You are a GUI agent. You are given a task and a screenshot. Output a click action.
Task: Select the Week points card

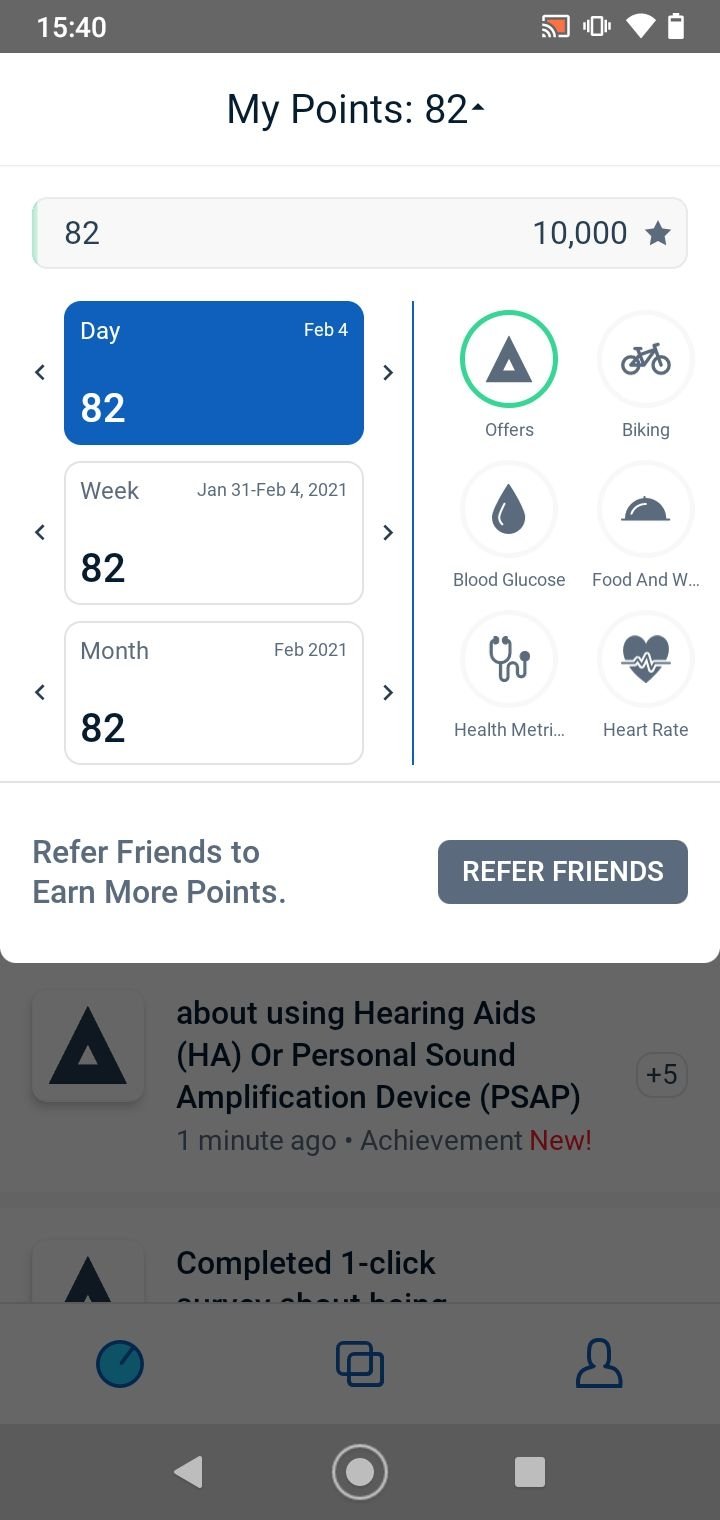[x=214, y=533]
